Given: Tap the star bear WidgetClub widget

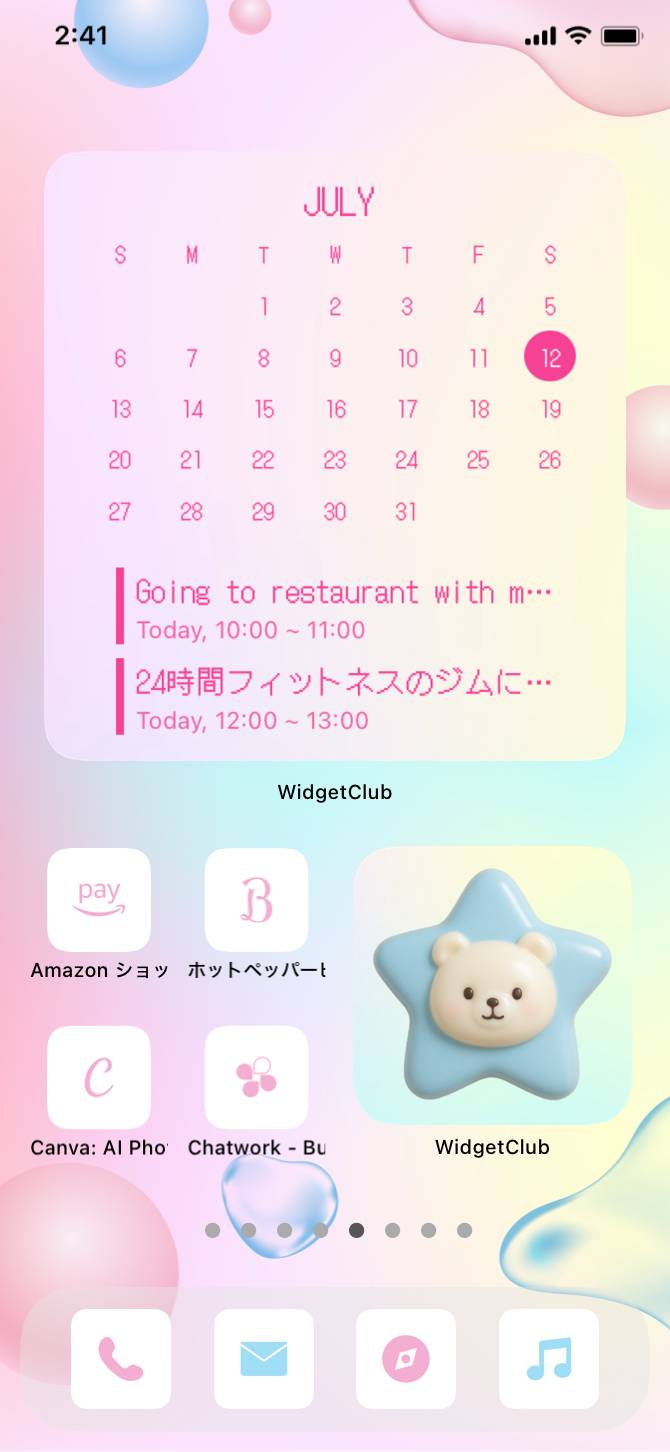Looking at the screenshot, I should tap(492, 986).
